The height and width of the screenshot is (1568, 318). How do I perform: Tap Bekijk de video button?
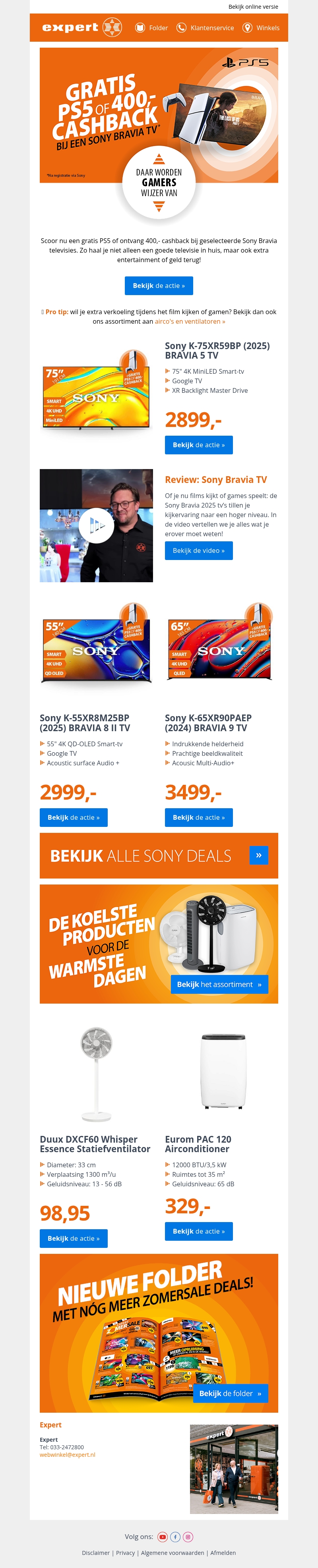[x=199, y=550]
